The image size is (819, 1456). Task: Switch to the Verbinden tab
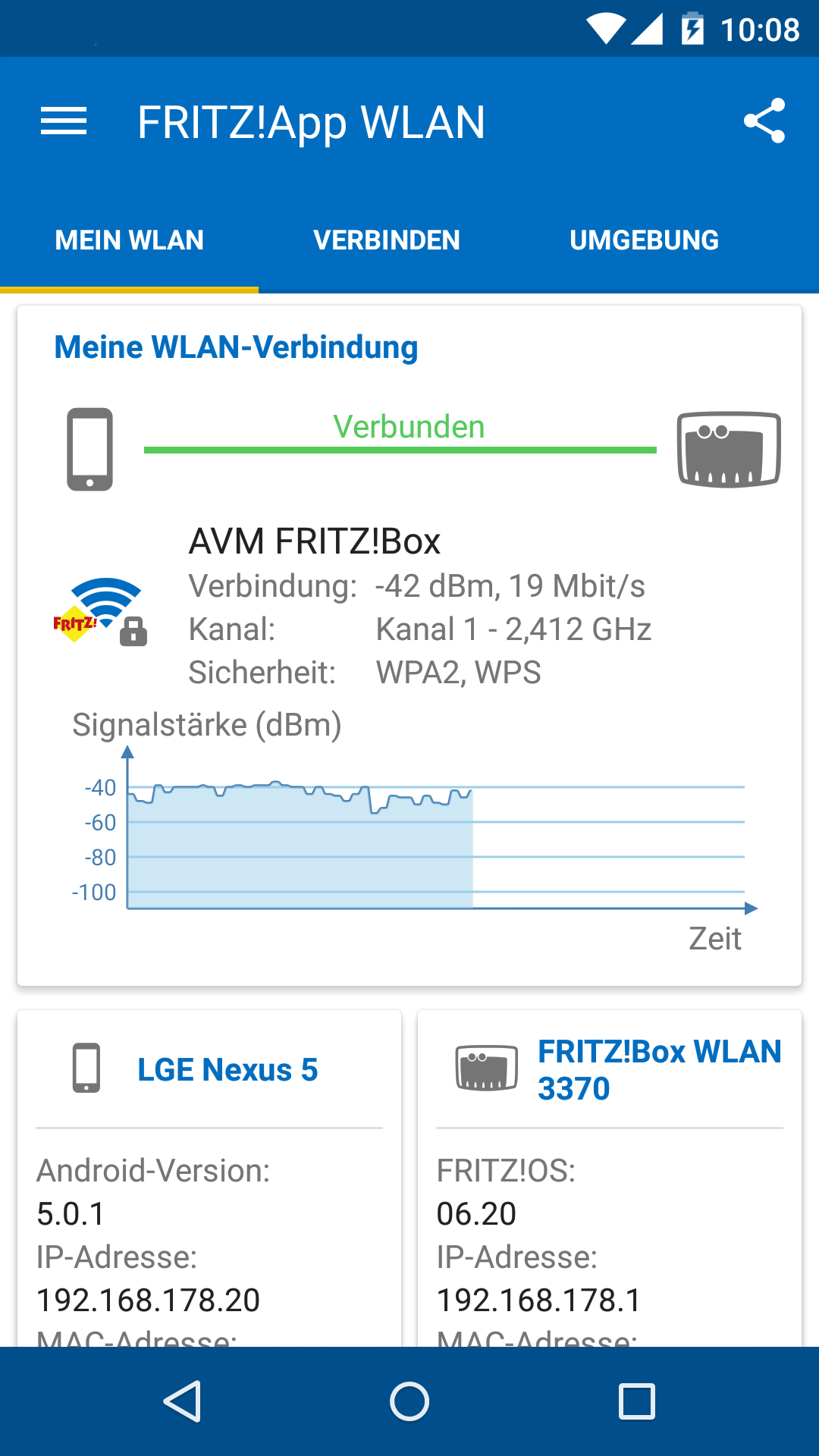tap(387, 240)
